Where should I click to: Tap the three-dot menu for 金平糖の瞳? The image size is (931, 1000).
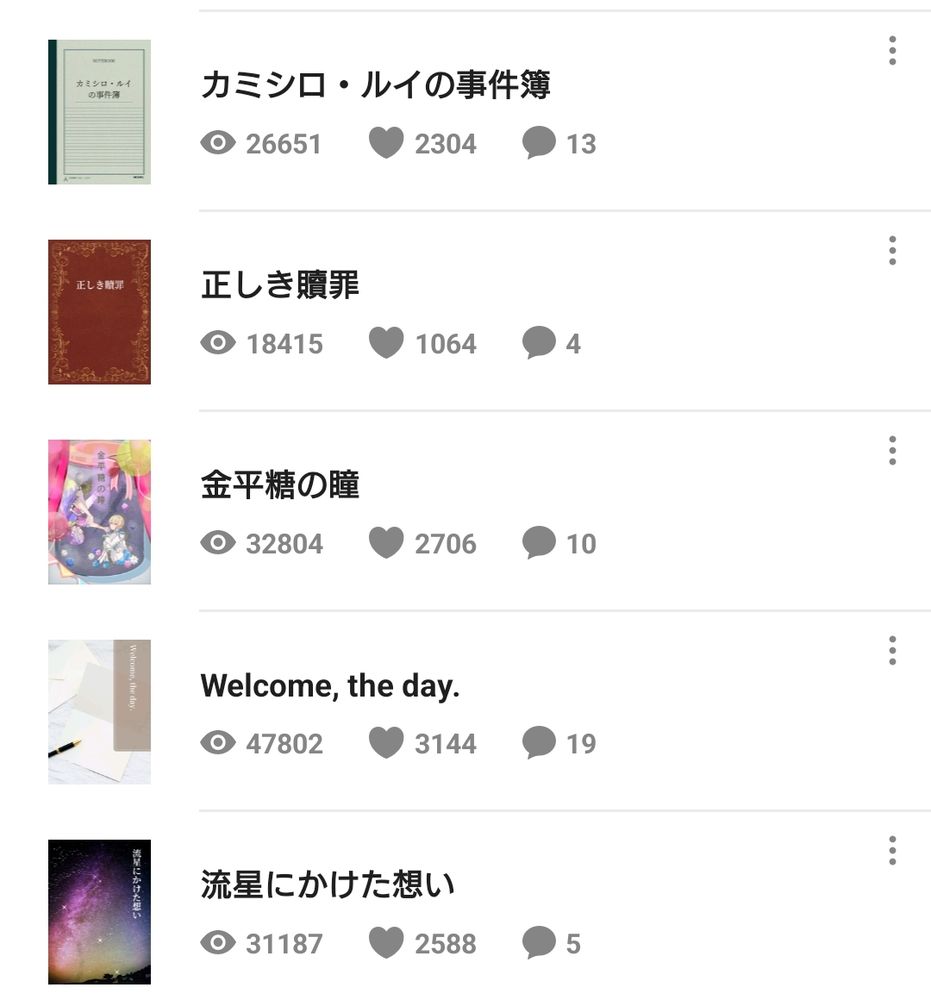[892, 450]
